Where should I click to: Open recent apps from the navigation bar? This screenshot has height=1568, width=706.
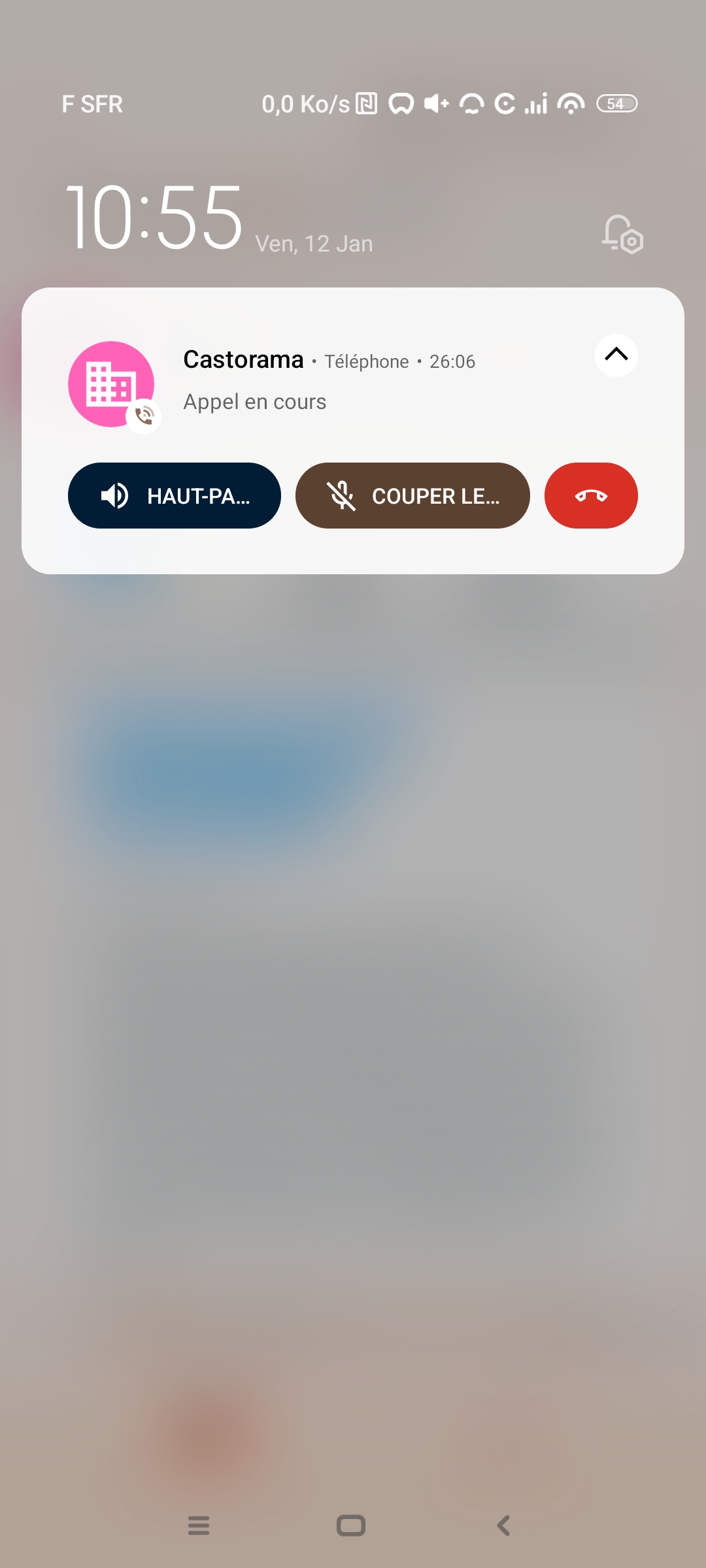199,1526
